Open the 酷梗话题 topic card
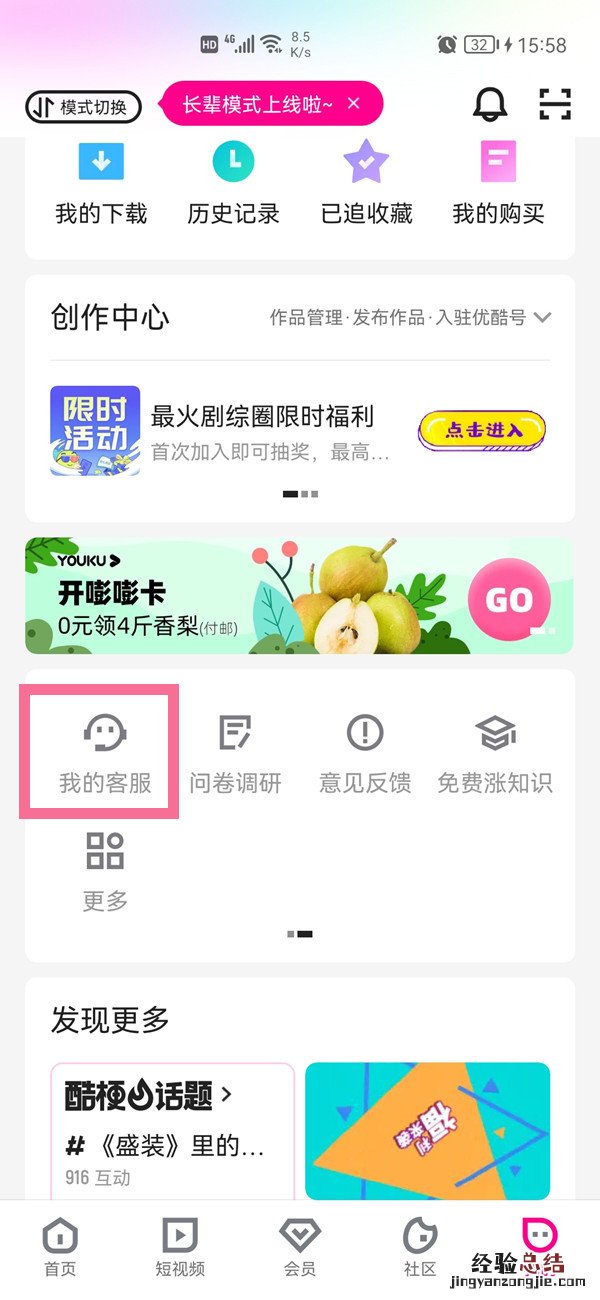The height and width of the screenshot is (1300, 600). coord(172,1130)
